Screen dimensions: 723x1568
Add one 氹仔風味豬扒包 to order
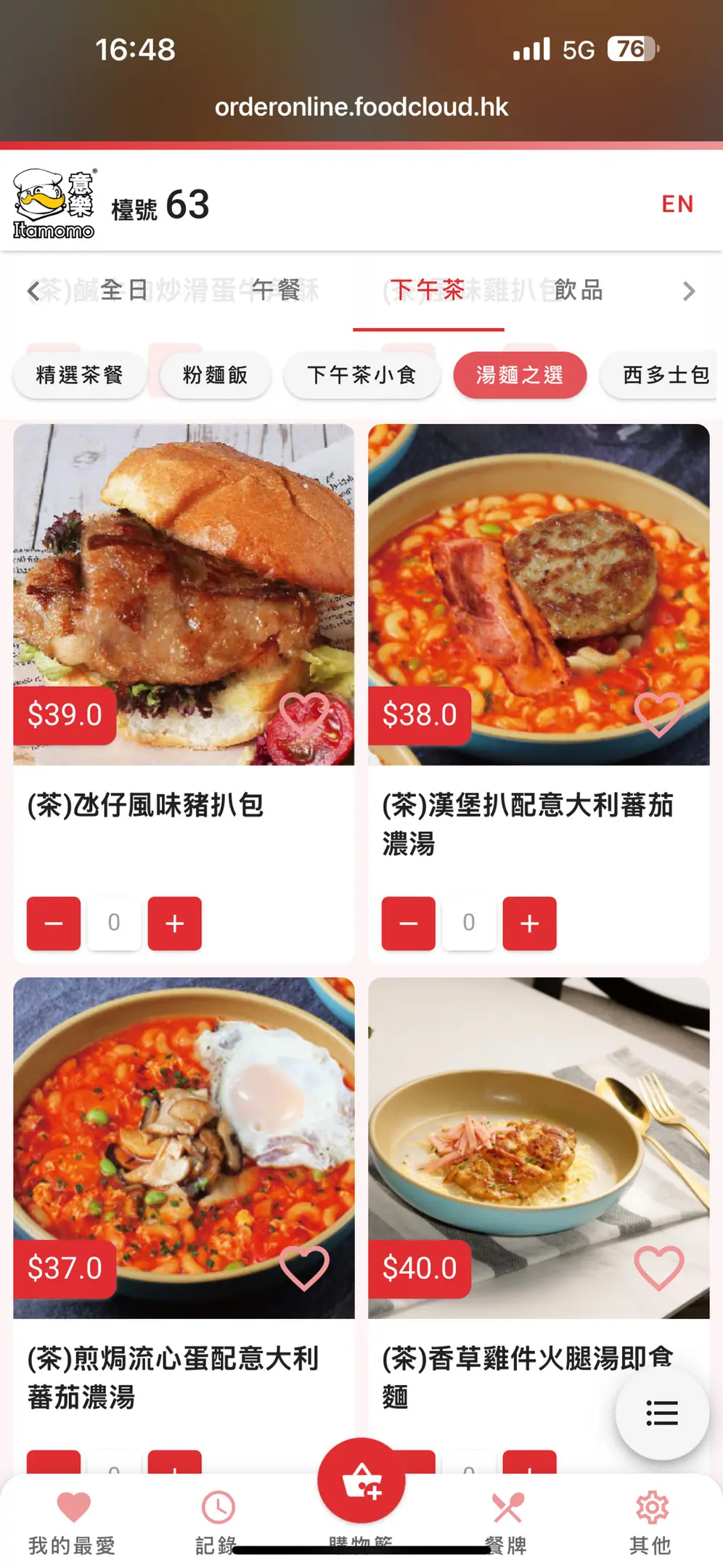[x=175, y=923]
